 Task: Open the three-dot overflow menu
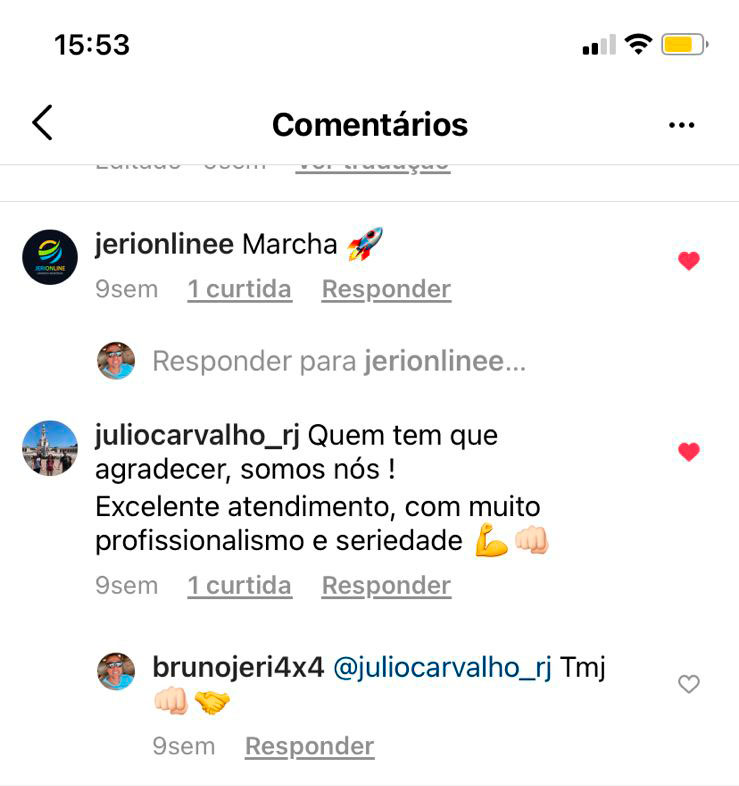point(681,125)
